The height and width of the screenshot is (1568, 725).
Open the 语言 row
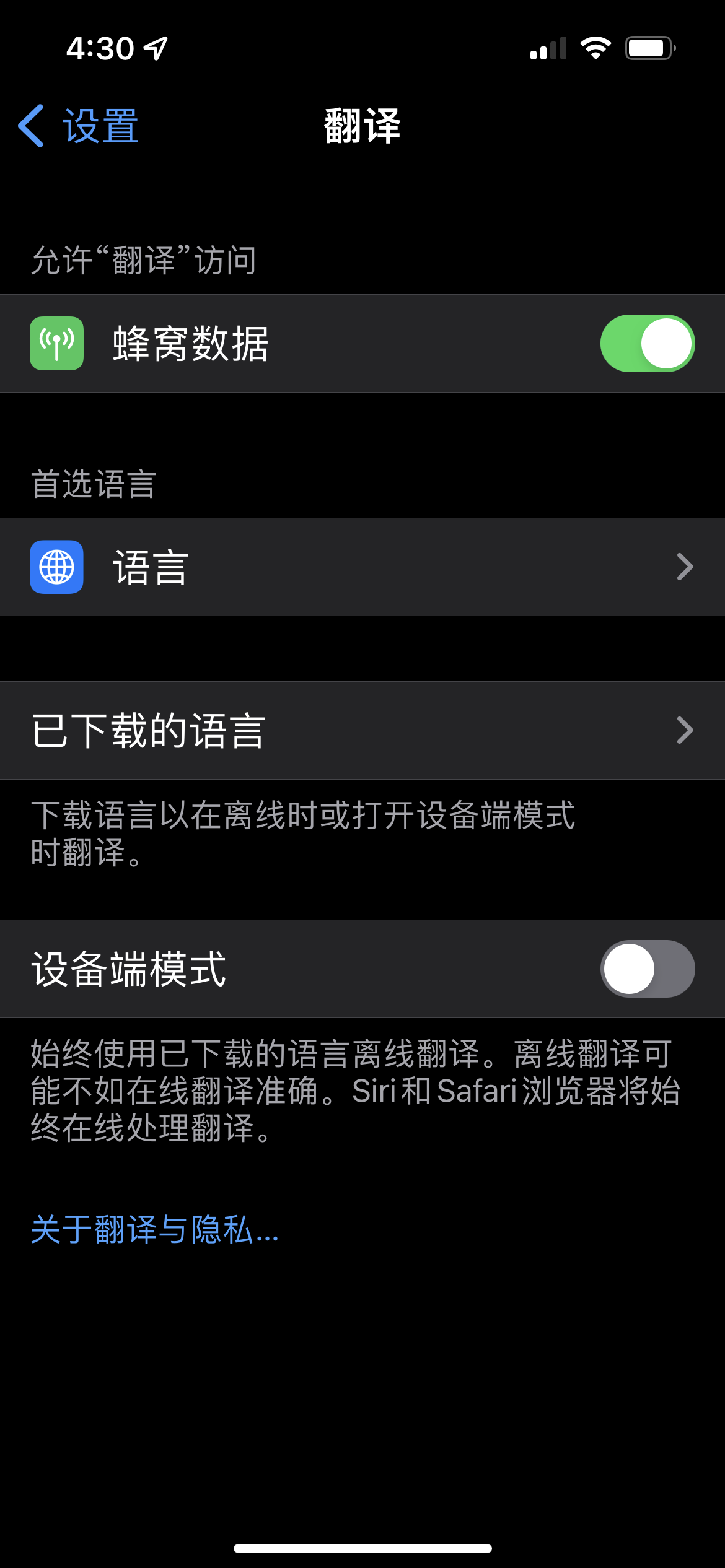pyautogui.click(x=362, y=567)
